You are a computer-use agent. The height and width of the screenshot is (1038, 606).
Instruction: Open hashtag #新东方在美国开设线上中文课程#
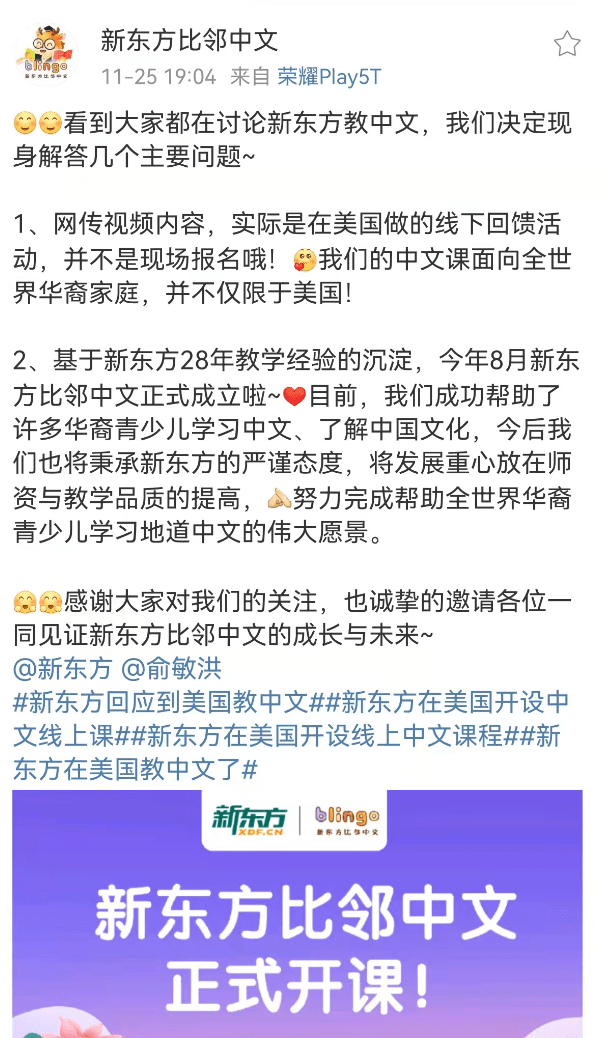pos(330,736)
